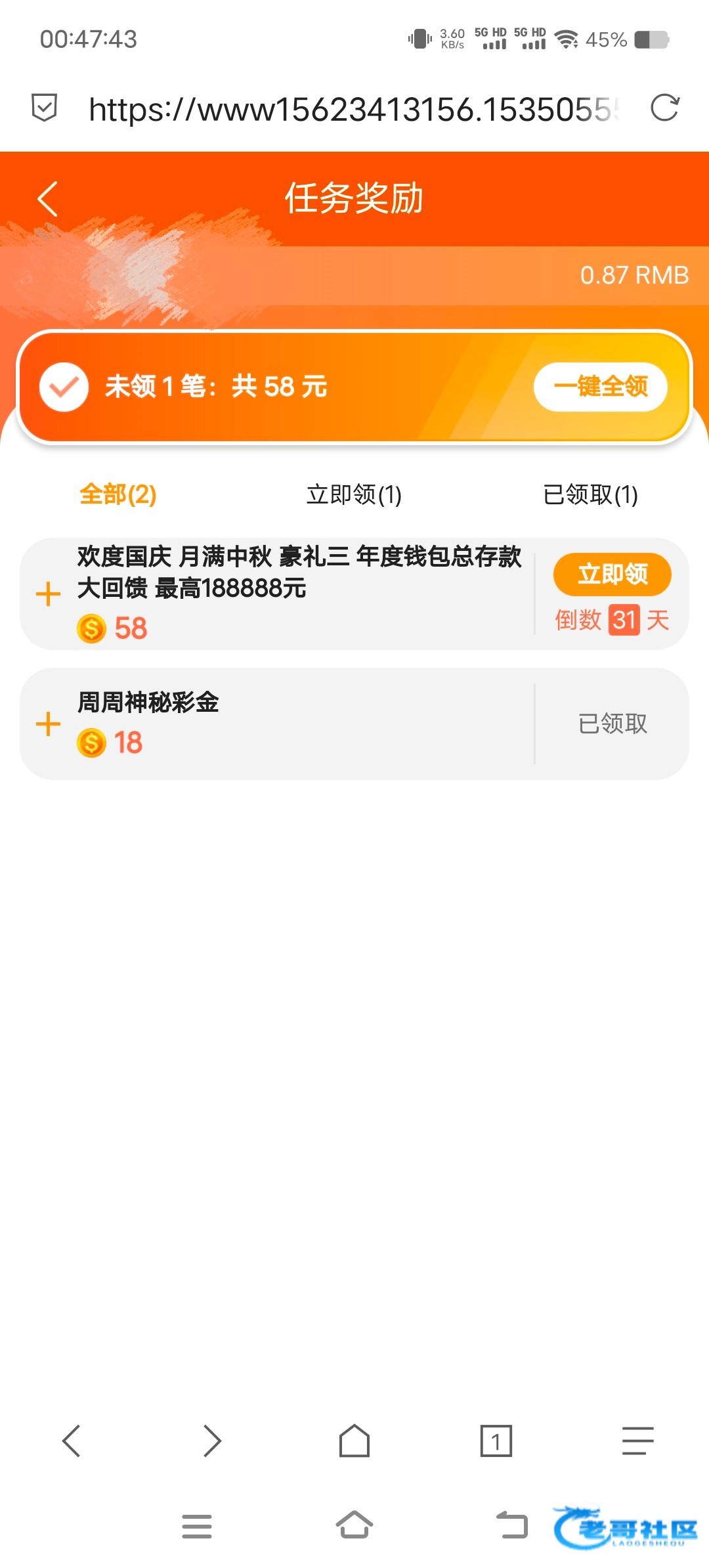Open the browser menu

[x=637, y=1441]
